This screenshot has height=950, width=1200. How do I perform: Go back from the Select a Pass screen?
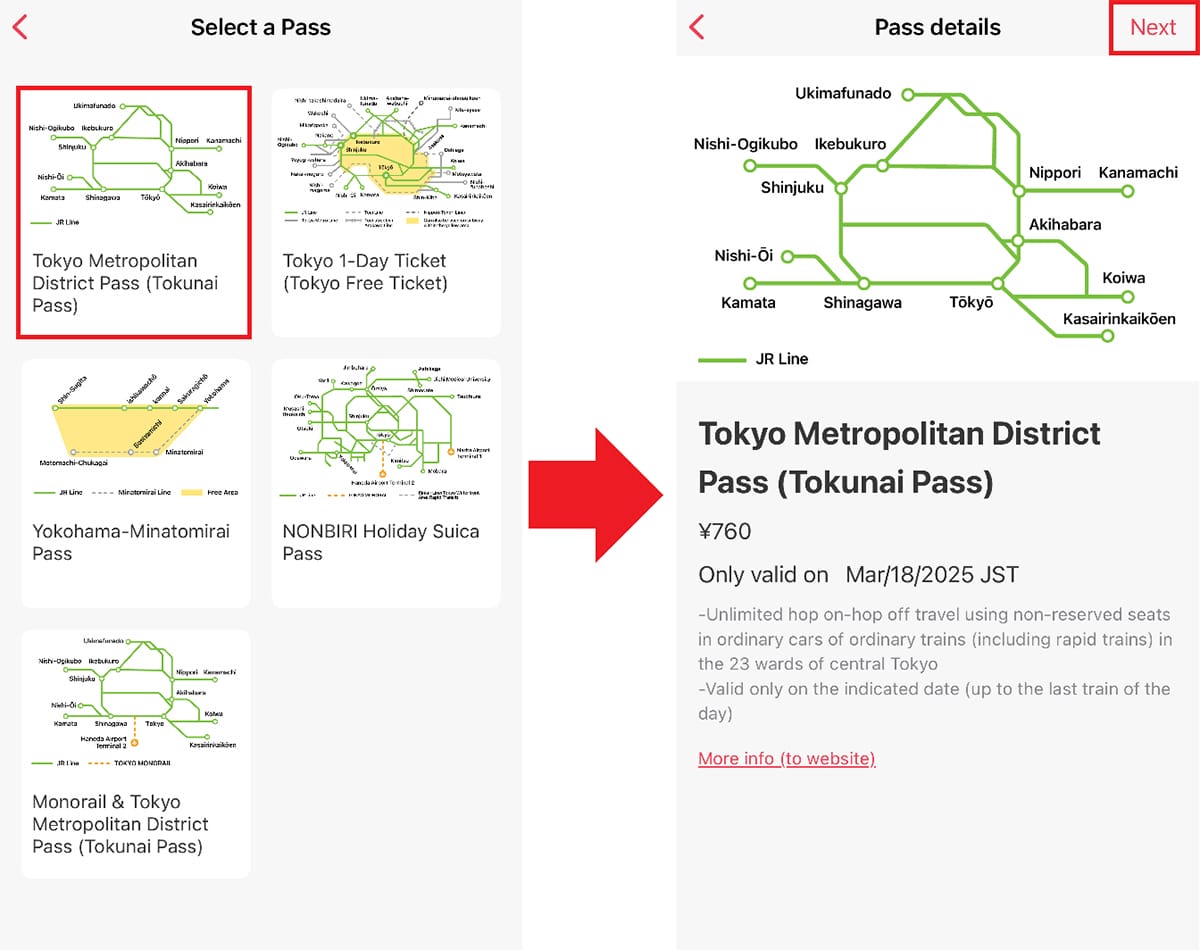(20, 27)
